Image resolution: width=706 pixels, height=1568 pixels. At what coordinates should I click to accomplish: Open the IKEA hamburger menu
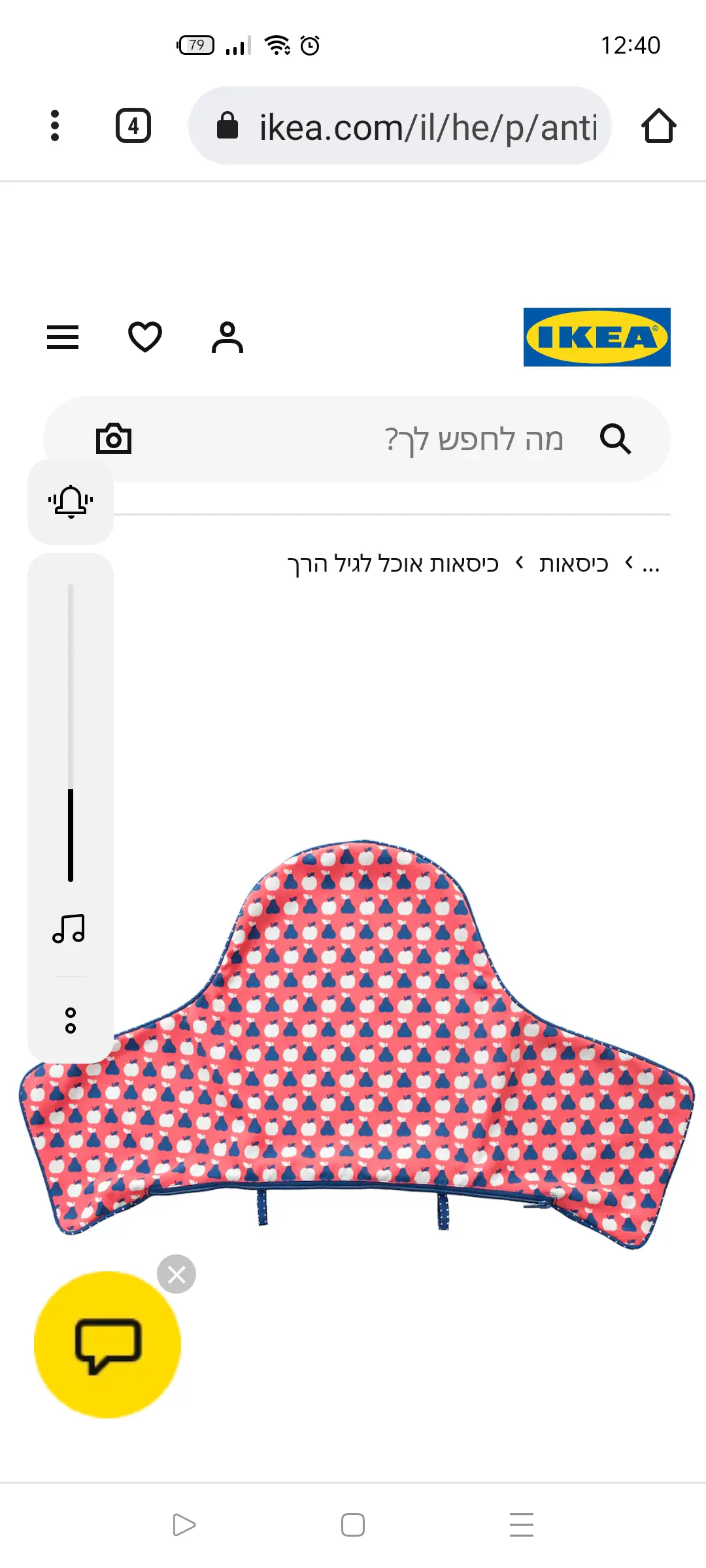point(63,337)
